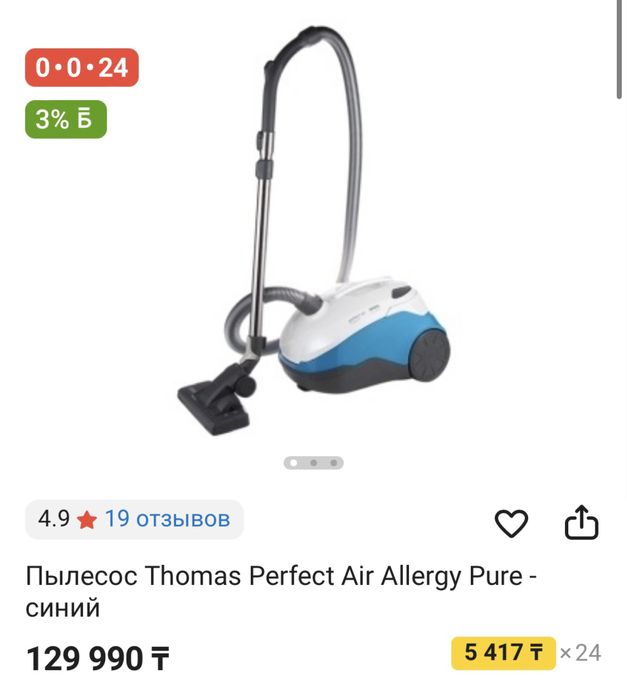Tap the image gallery page indicator
This screenshot has height=699, width=627.
[314, 463]
